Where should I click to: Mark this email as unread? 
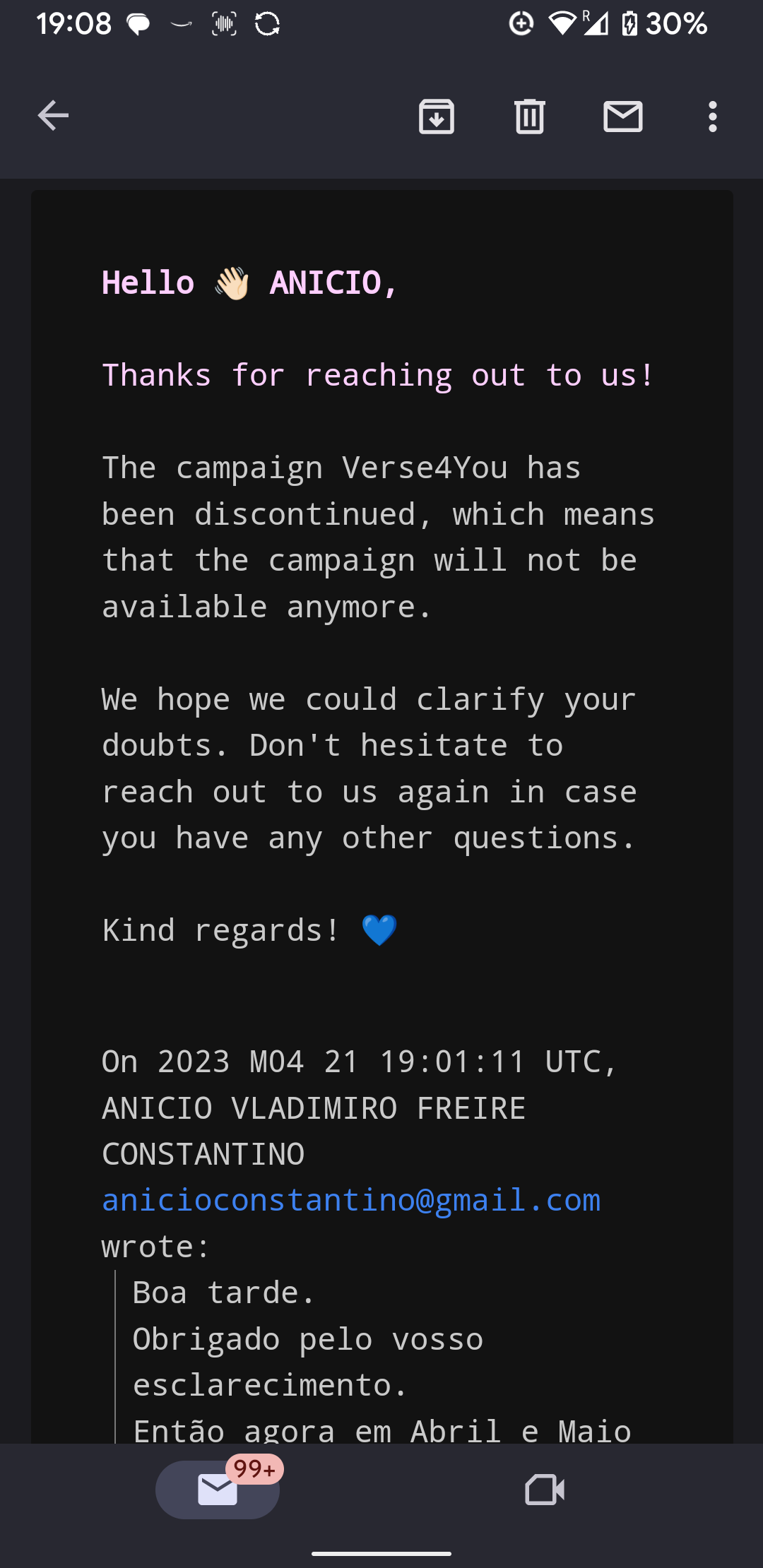pos(622,117)
